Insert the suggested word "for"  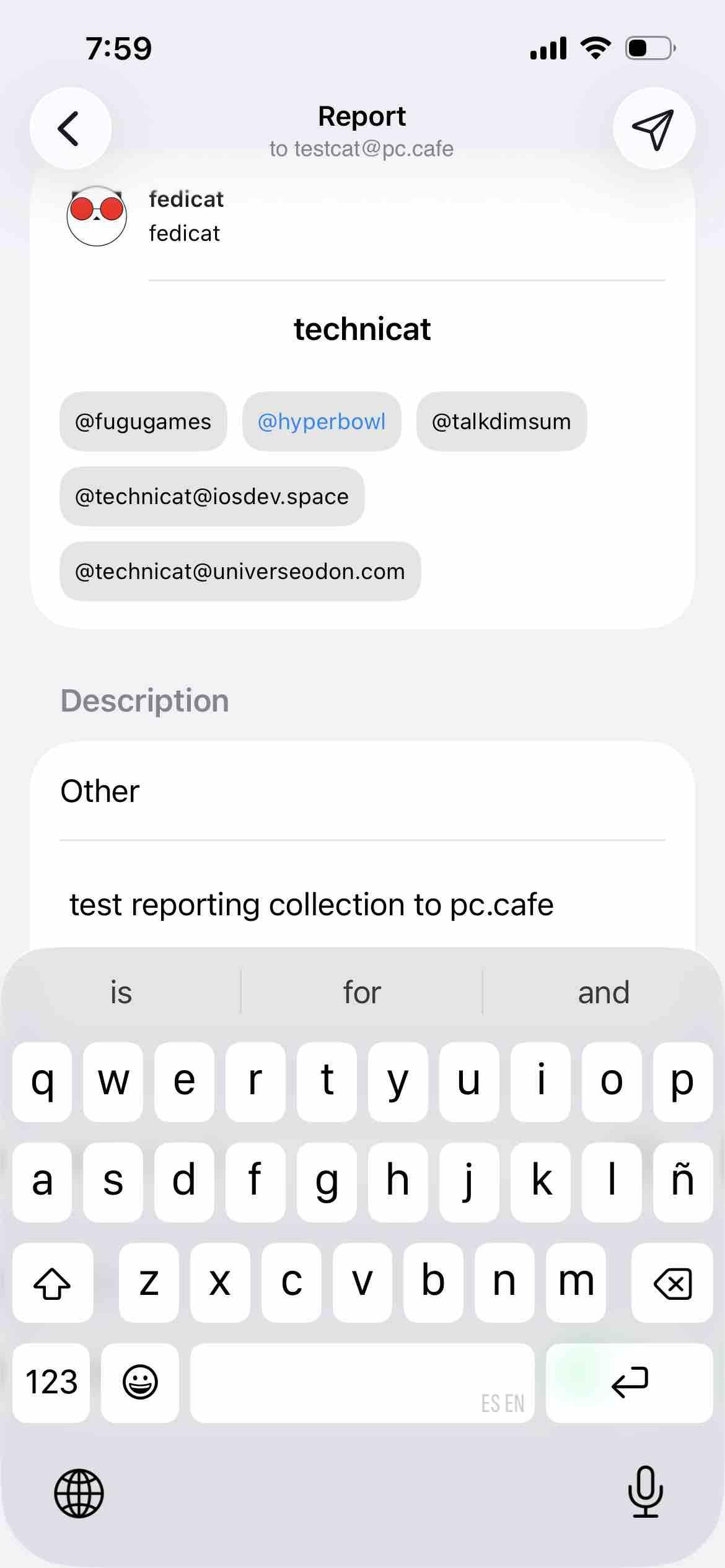[362, 993]
